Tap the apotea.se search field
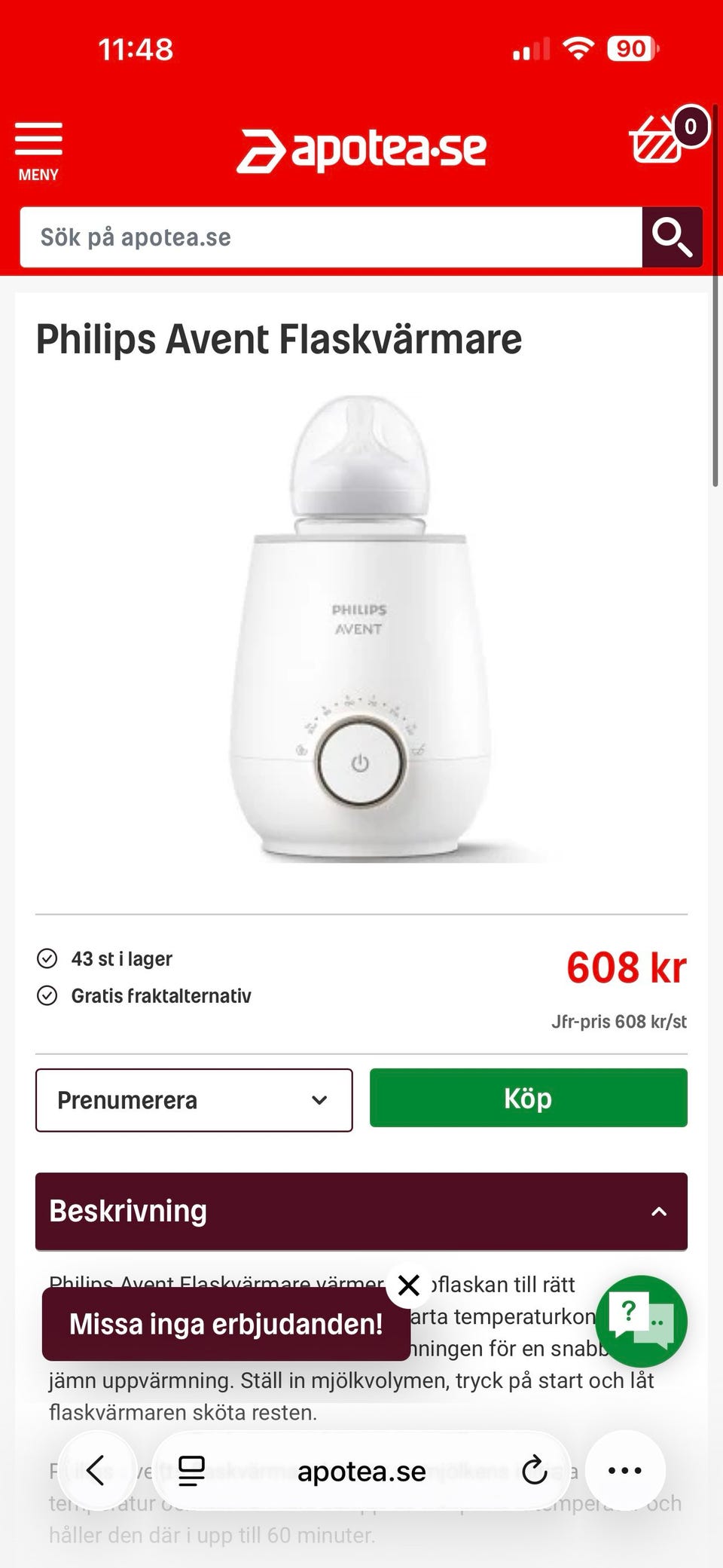723x1568 pixels. click(x=331, y=237)
